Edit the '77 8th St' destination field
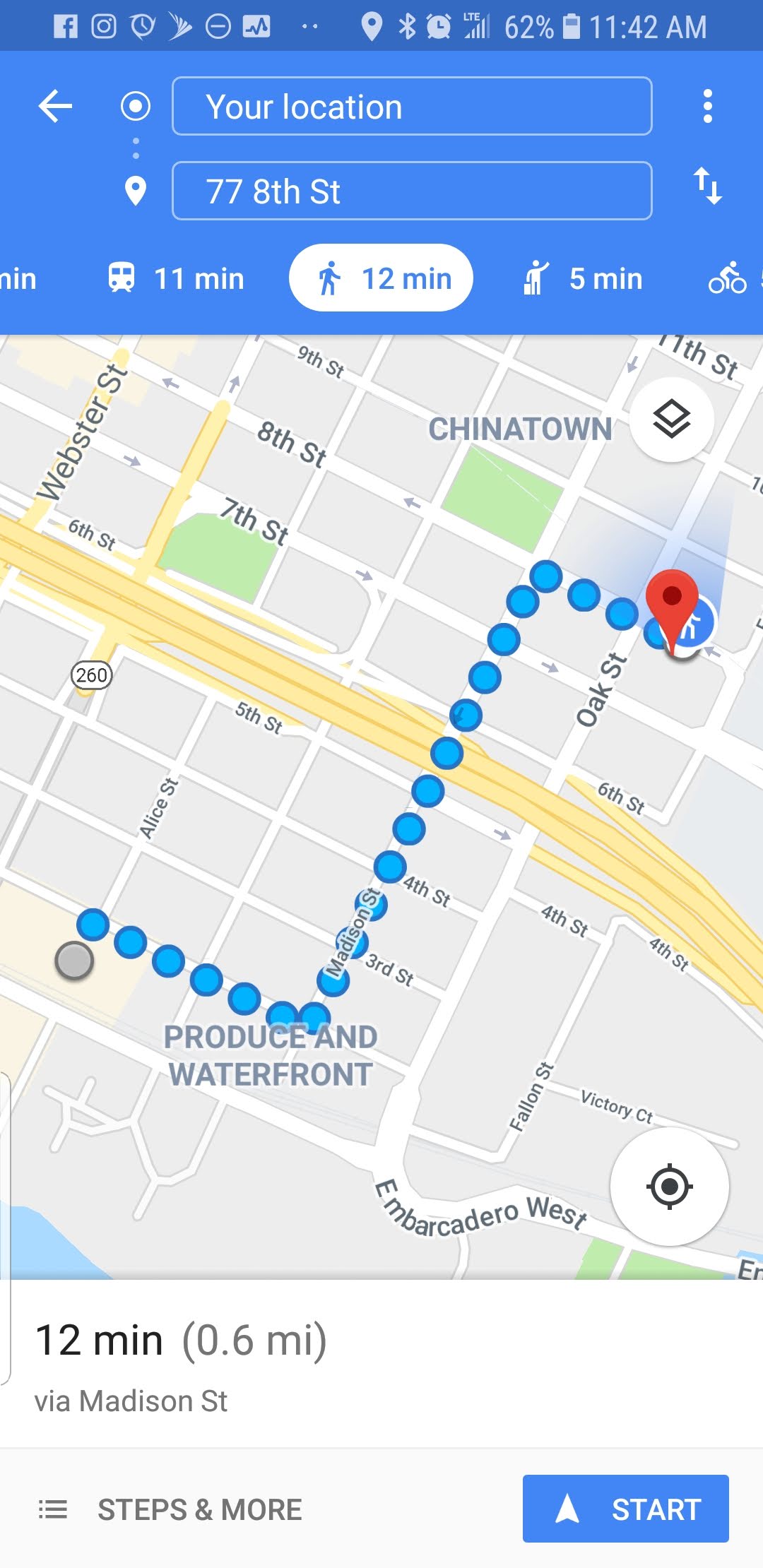 (412, 191)
